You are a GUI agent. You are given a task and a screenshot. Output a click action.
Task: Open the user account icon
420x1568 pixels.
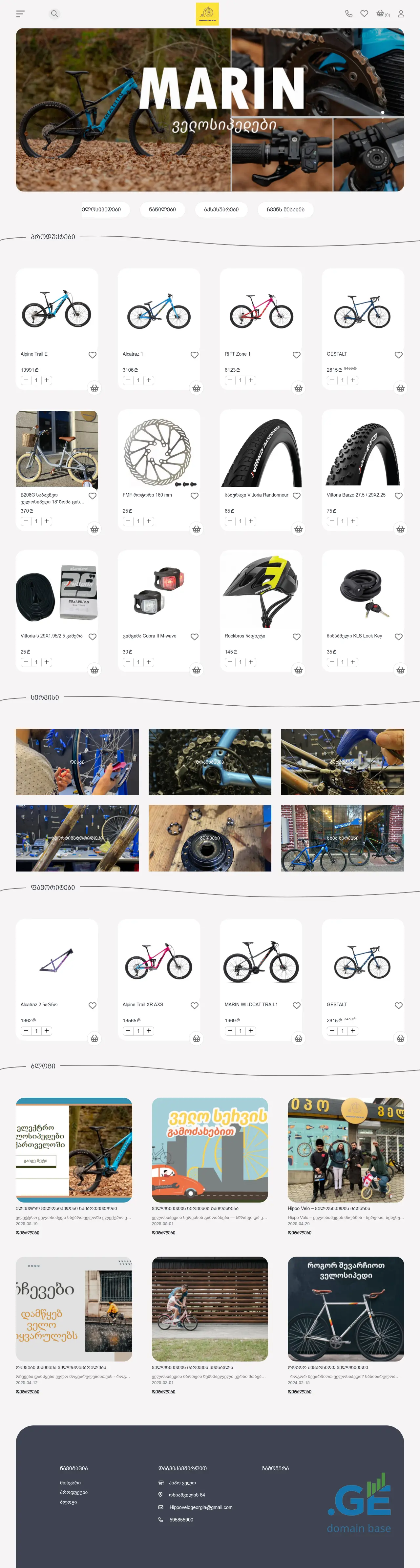click(401, 13)
